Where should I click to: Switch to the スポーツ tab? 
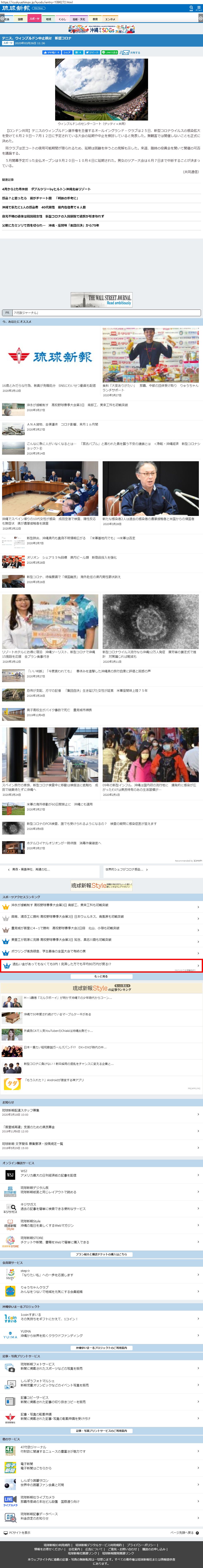pos(34,19)
